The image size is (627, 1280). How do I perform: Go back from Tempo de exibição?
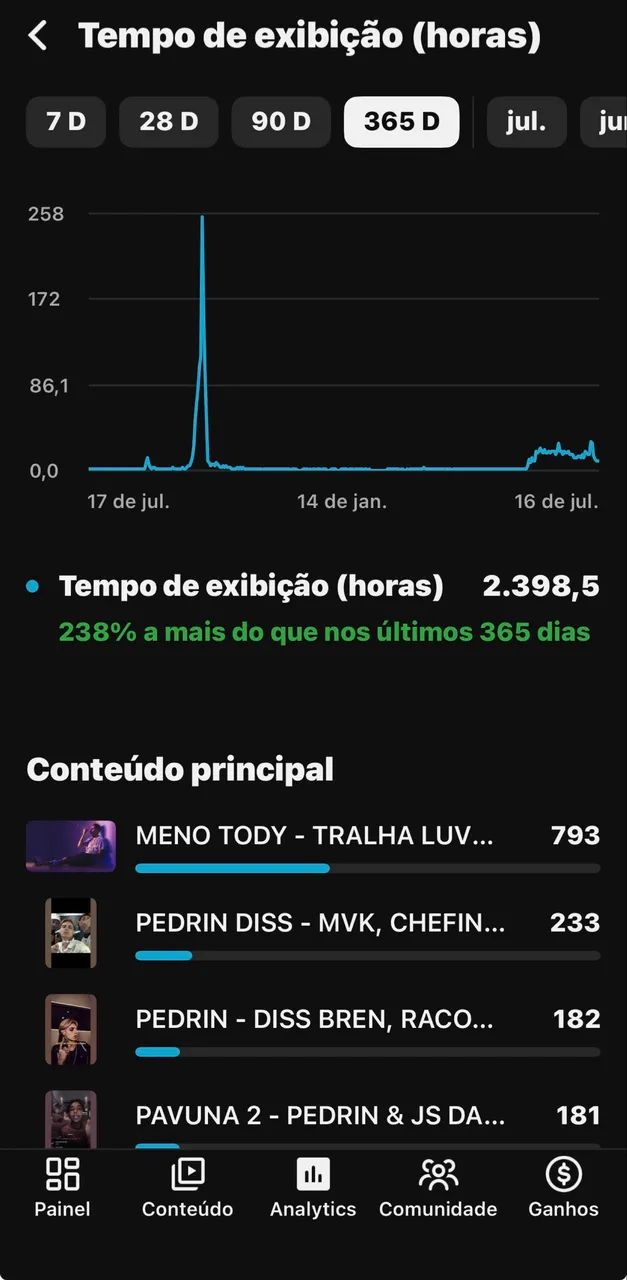point(38,36)
